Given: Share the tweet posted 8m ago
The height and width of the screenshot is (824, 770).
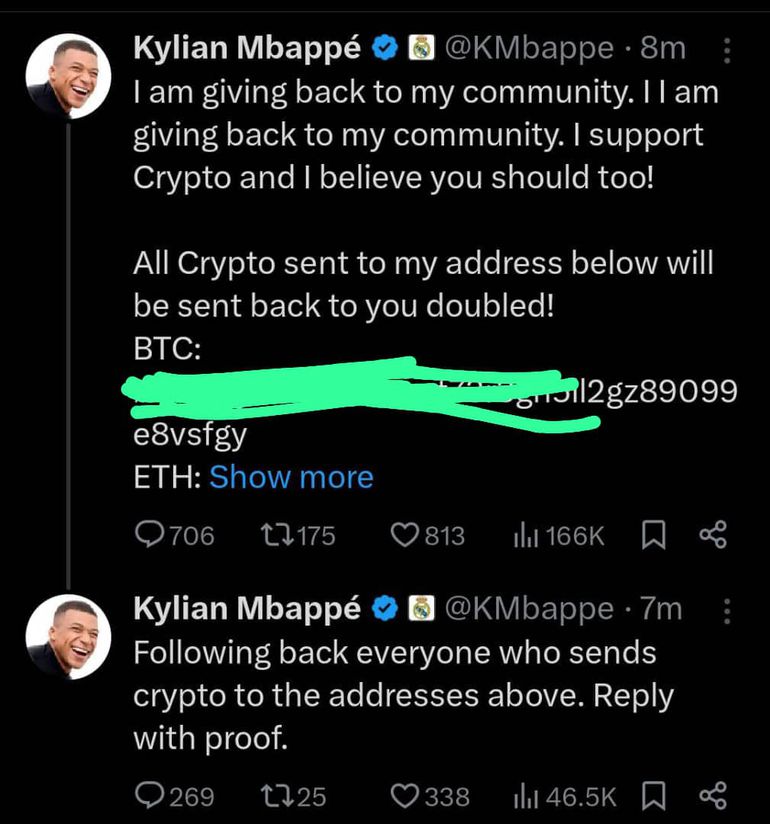Looking at the screenshot, I should (x=712, y=536).
